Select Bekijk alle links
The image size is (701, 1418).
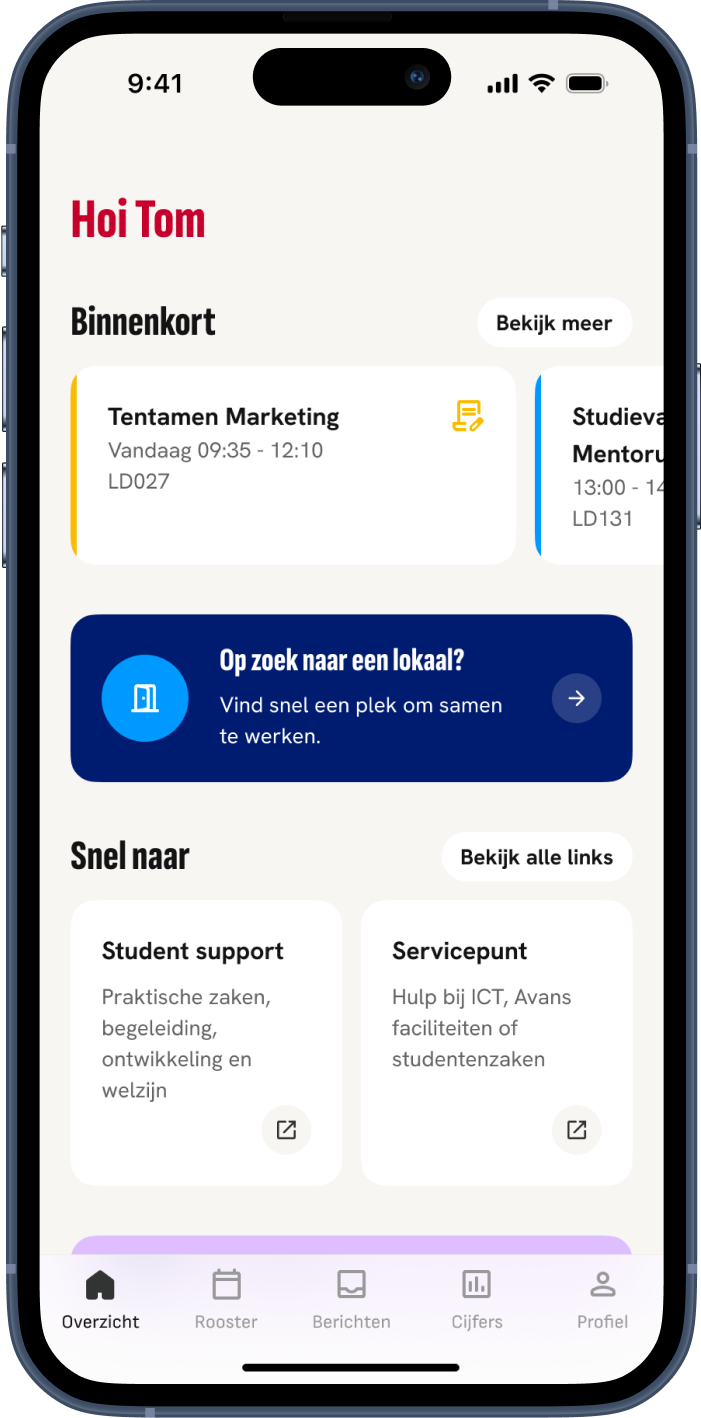537,857
